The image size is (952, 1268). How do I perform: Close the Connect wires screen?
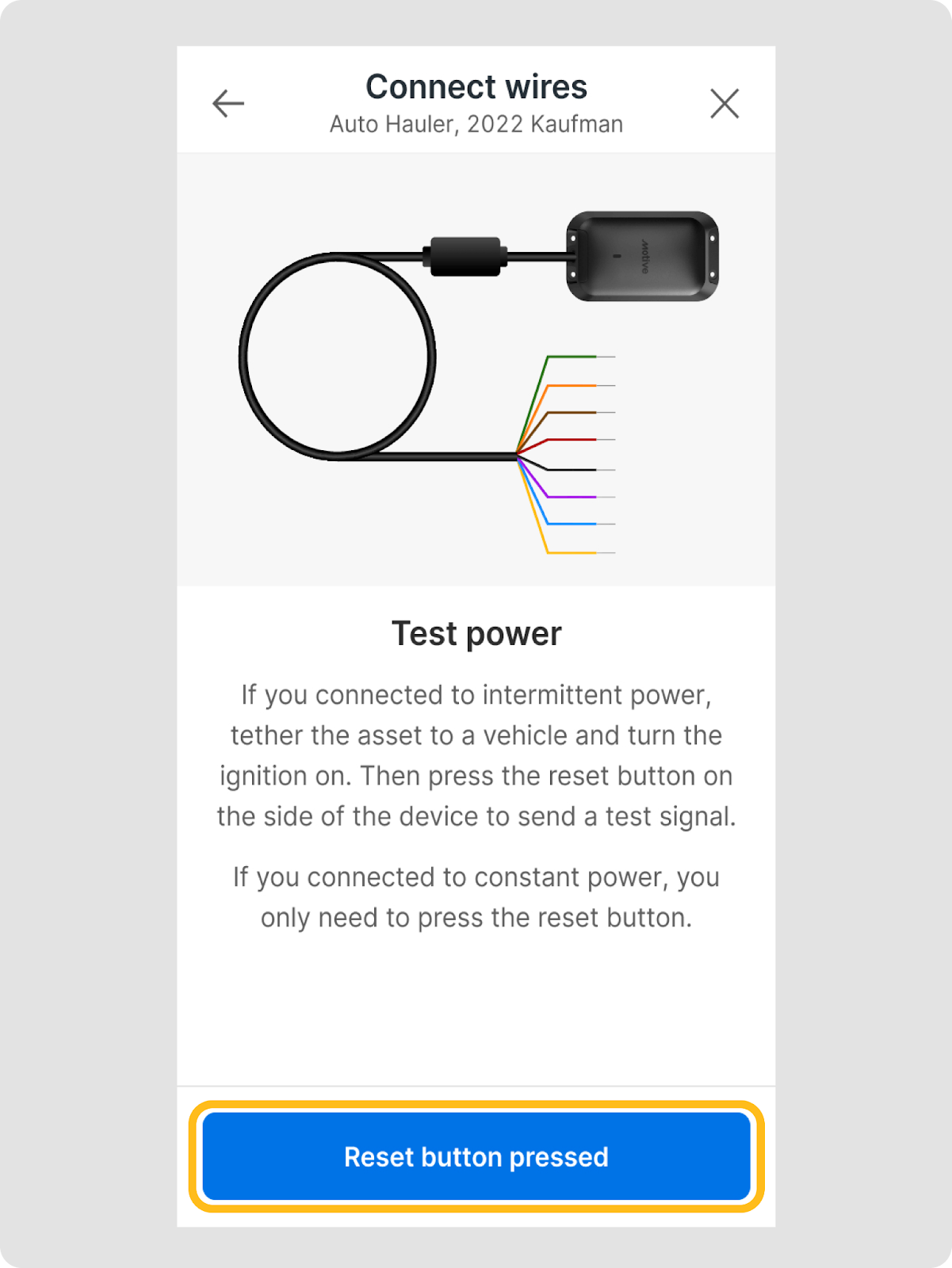click(724, 104)
